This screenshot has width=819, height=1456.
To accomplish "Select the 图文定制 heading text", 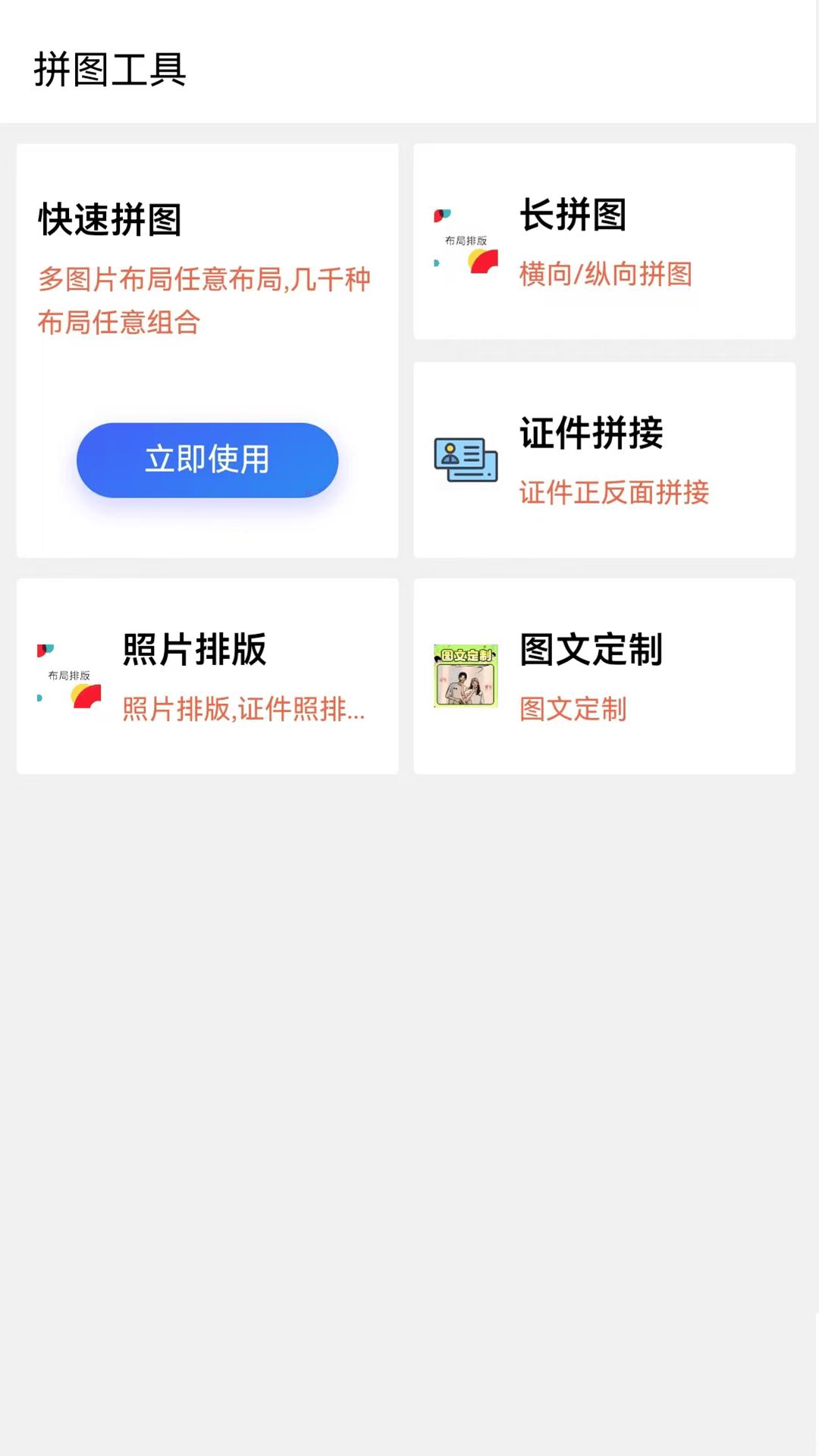I will [x=590, y=649].
